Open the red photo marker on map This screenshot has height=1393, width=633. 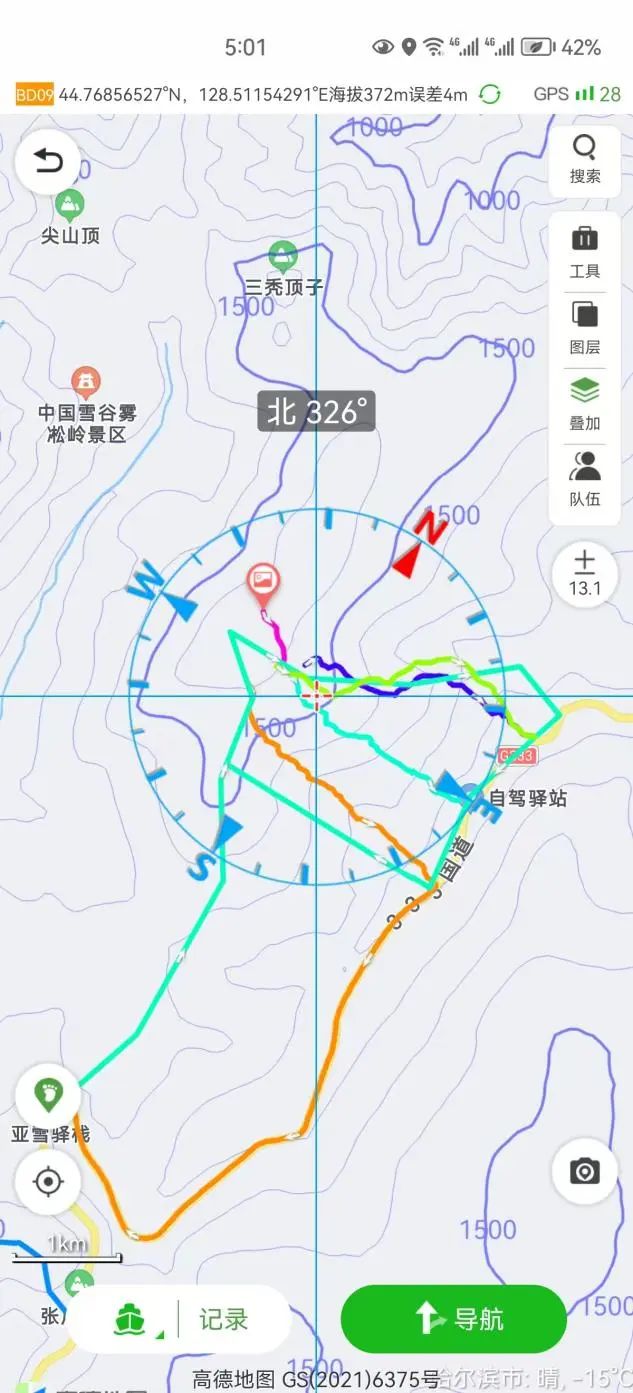(263, 582)
